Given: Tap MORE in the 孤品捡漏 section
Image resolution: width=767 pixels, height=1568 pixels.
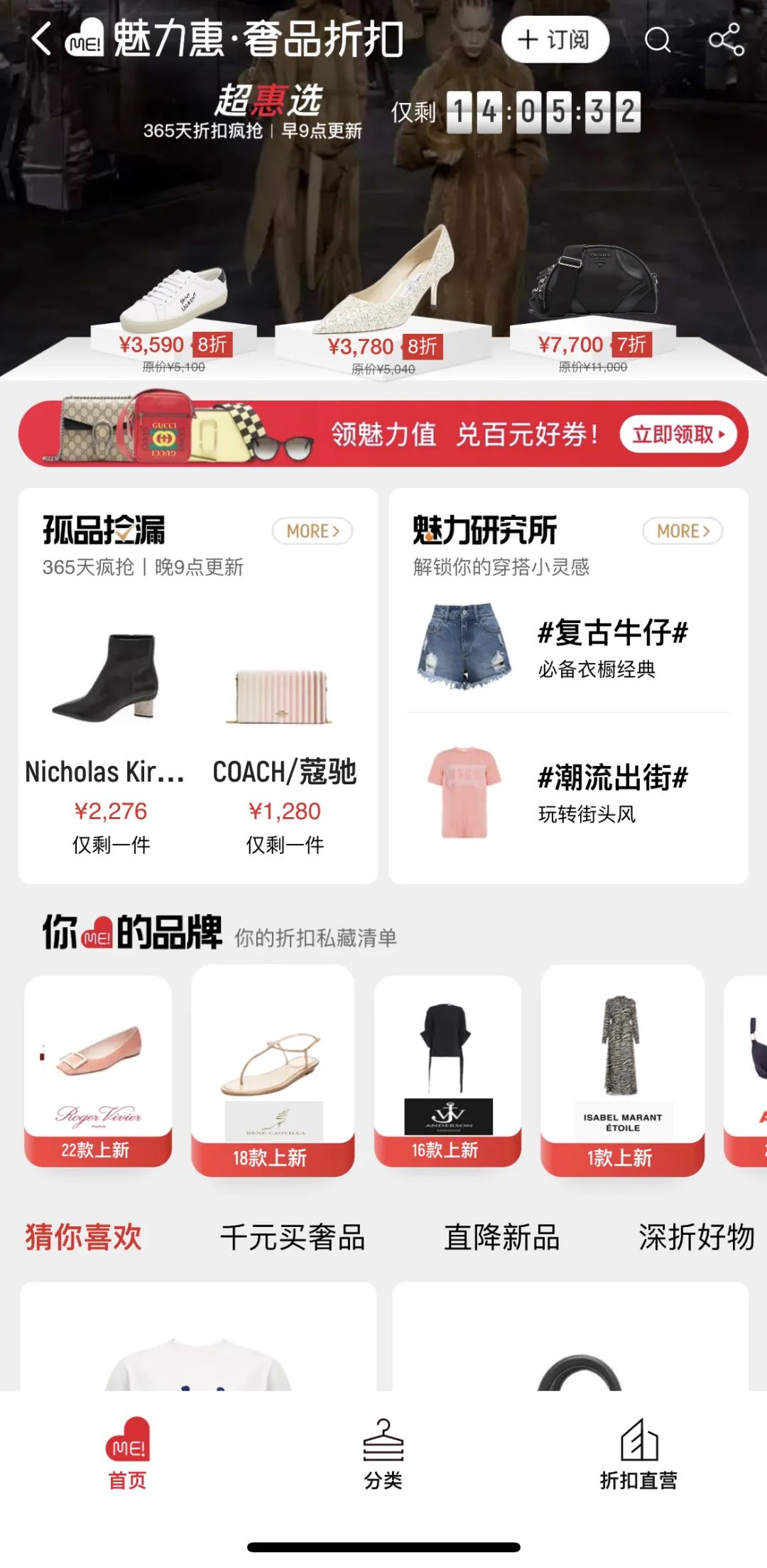Looking at the screenshot, I should coord(312,531).
